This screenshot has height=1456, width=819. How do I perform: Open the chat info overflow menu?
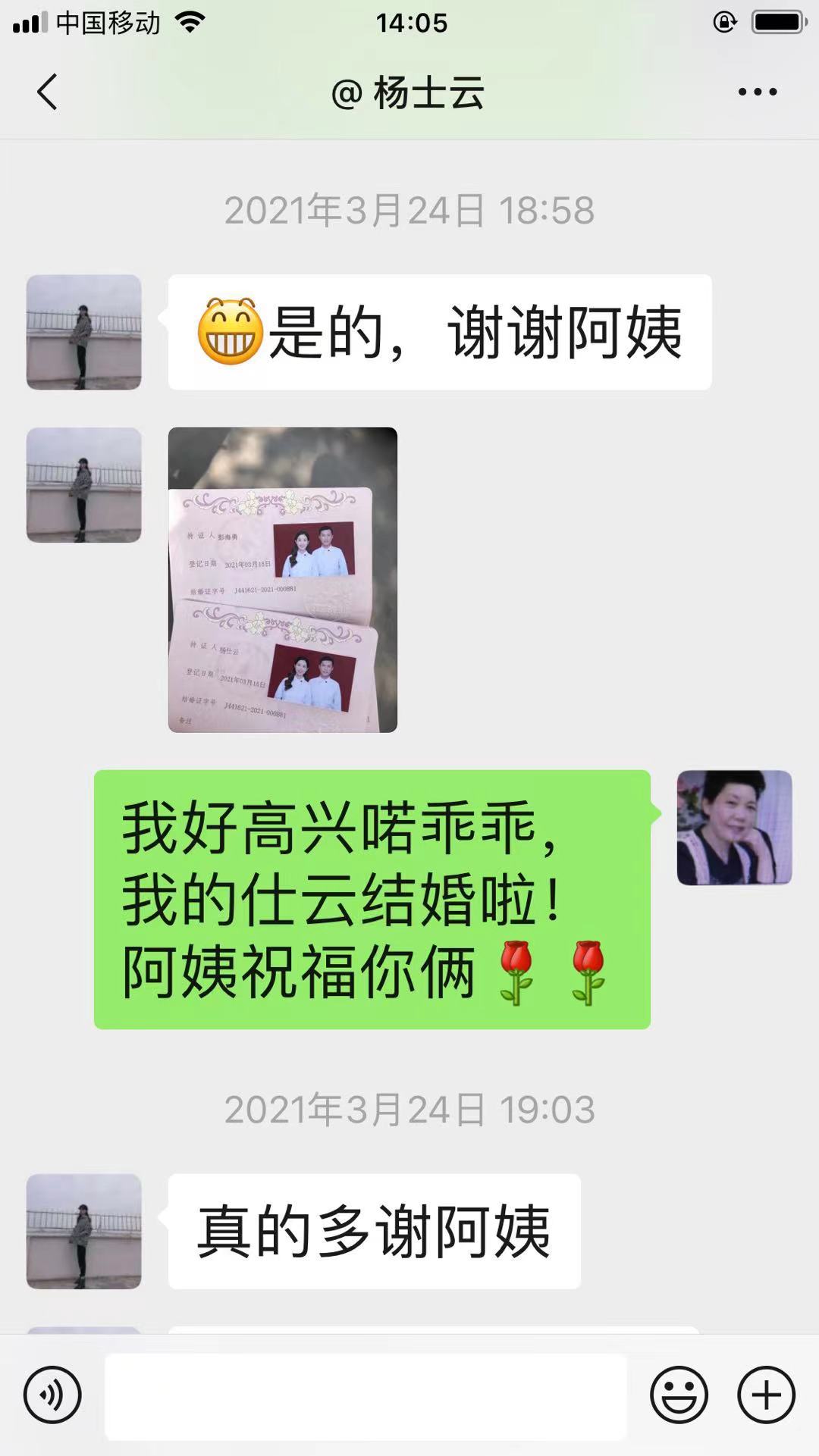(x=757, y=92)
